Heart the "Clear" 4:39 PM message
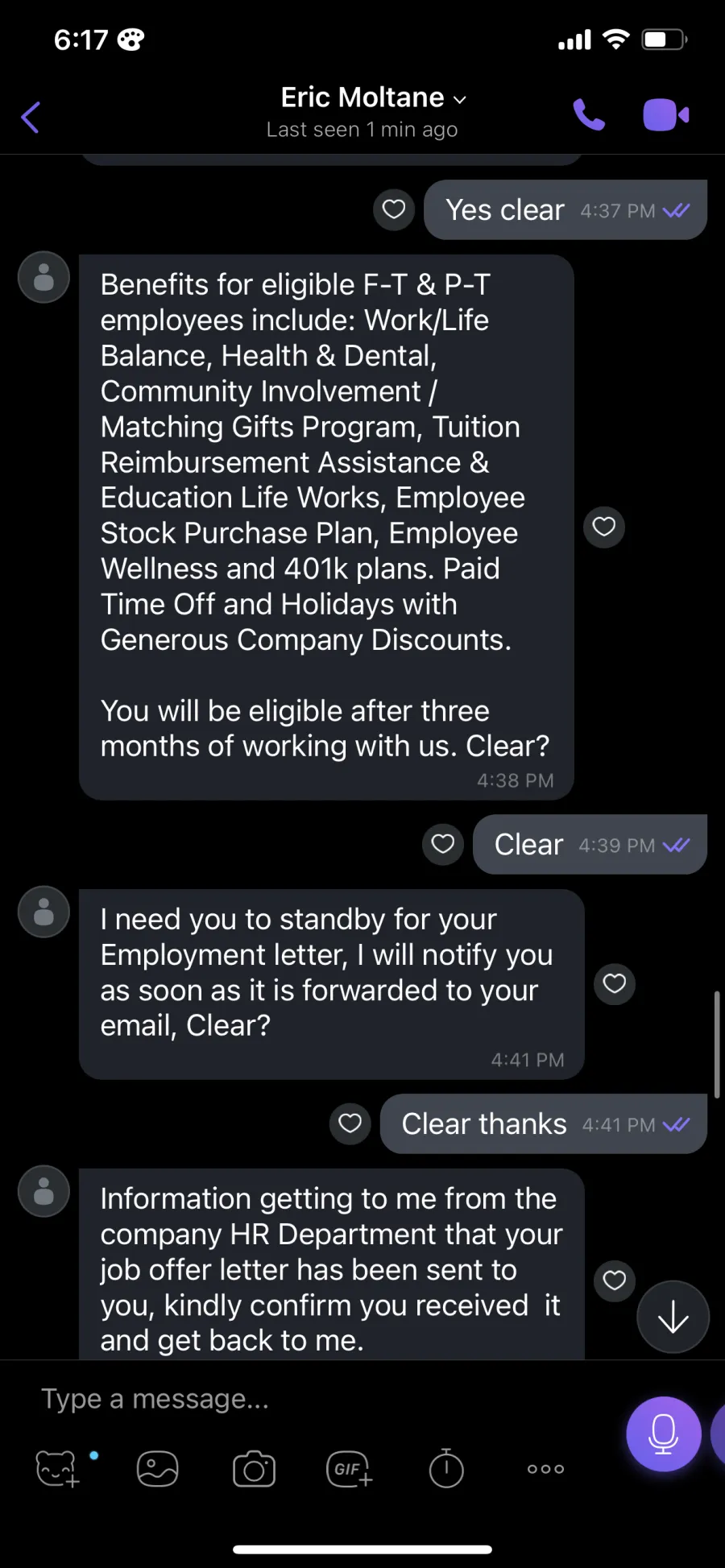This screenshot has height=1568, width=725. (443, 844)
